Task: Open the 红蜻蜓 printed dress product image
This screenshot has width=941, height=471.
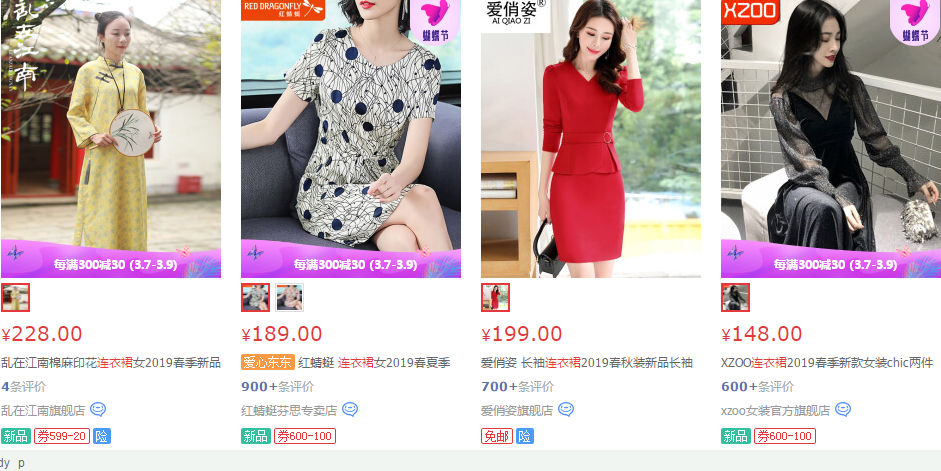Action: (350, 130)
